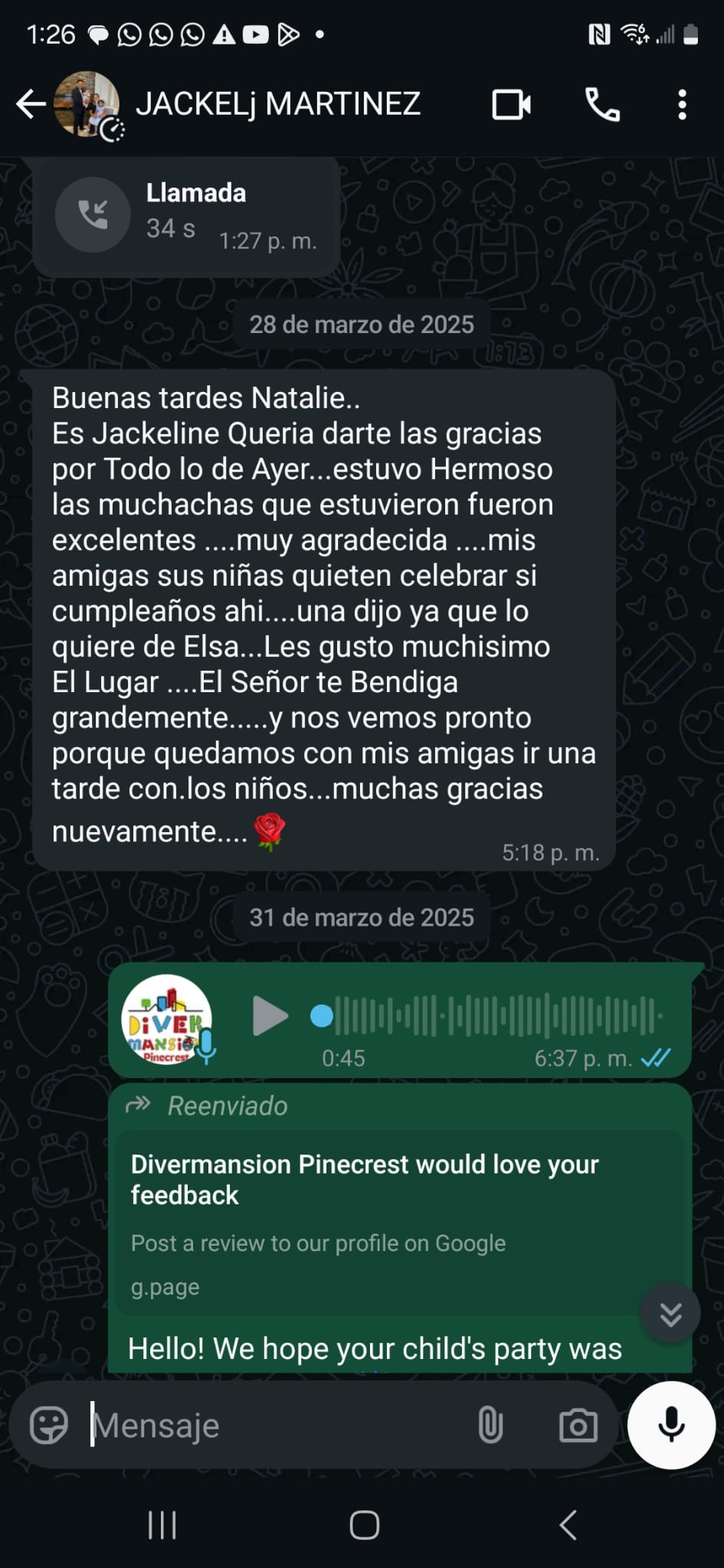Open recent apps from navigation bar

pos(162,1525)
